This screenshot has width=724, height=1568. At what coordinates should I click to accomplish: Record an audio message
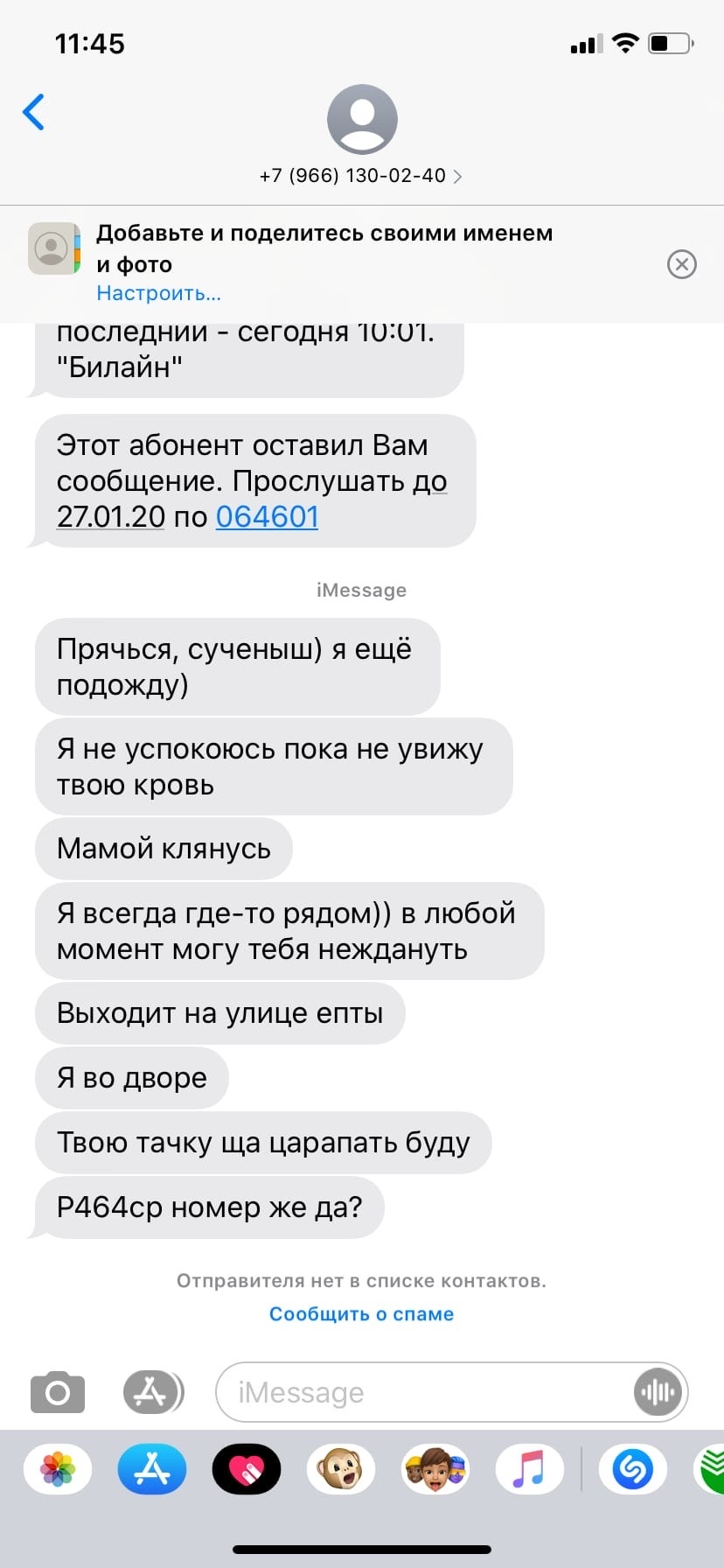click(658, 1392)
